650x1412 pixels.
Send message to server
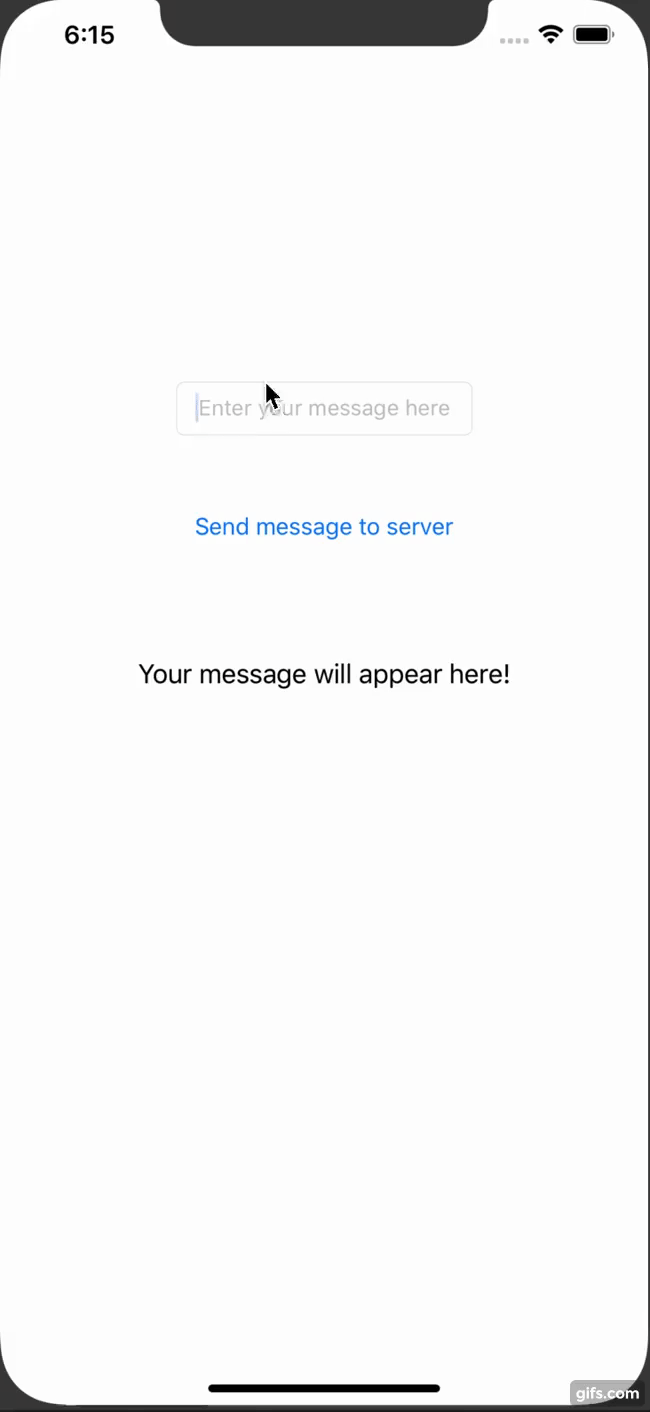pos(324,527)
